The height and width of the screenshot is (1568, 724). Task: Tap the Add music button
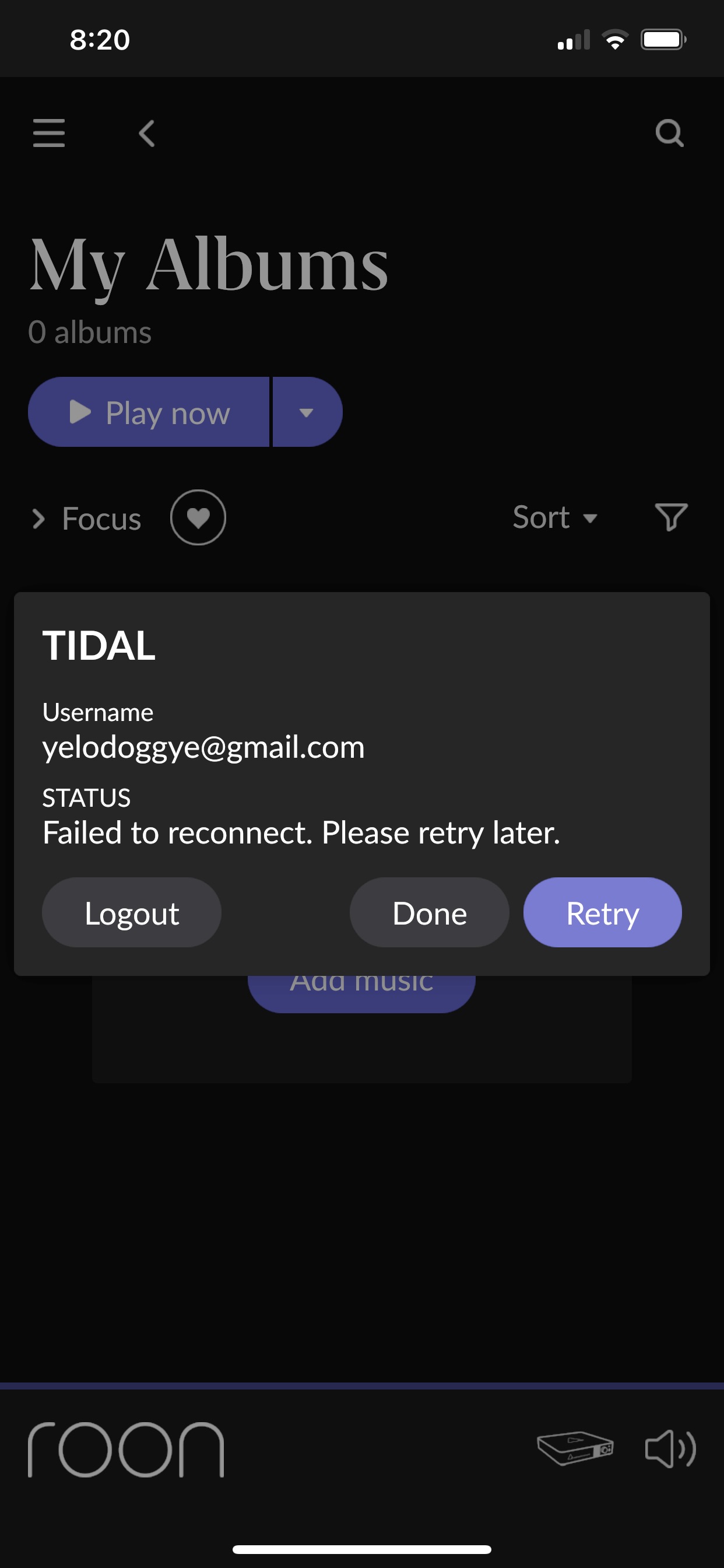361,993
